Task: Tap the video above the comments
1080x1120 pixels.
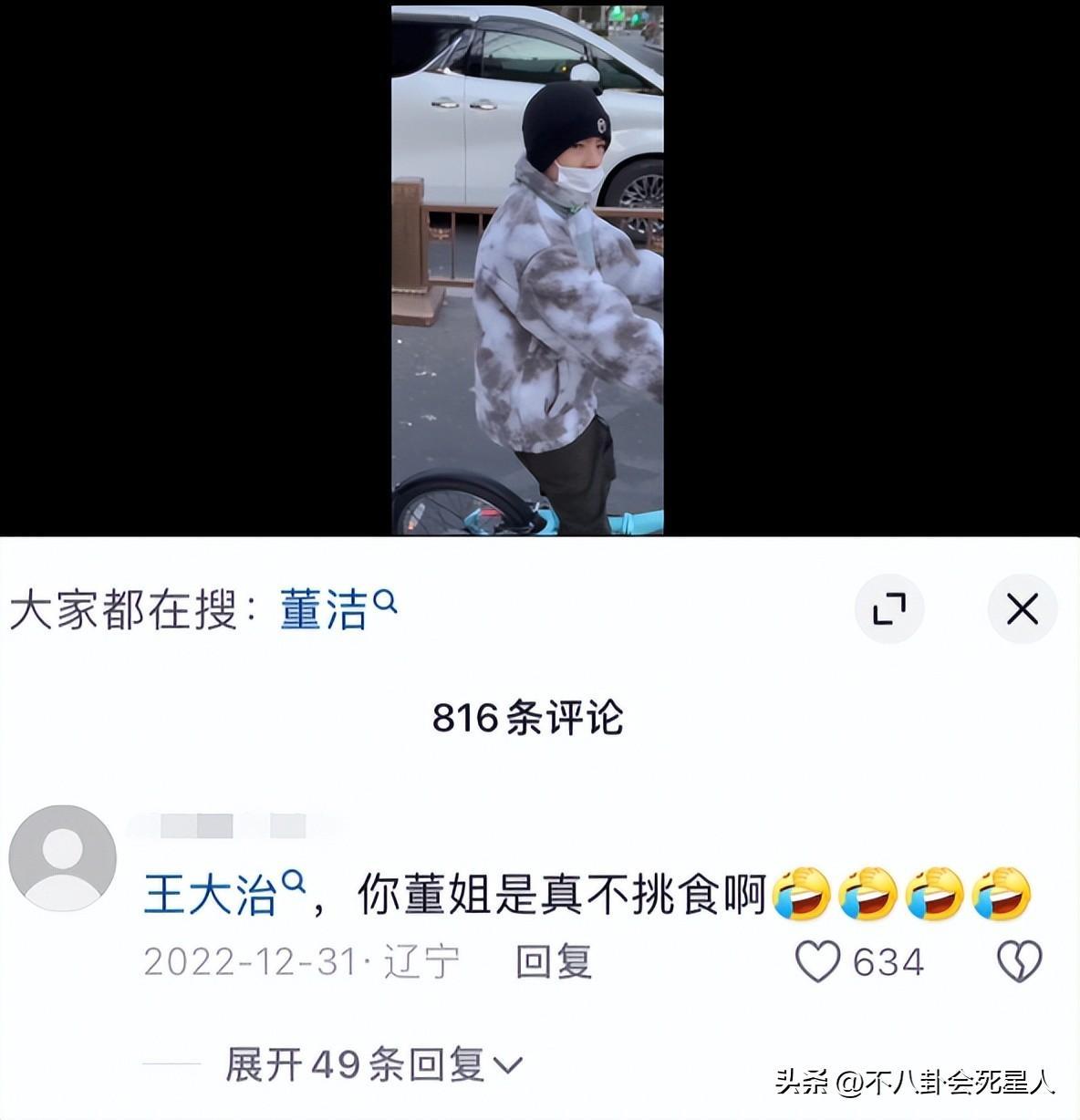Action: pyautogui.click(x=527, y=270)
